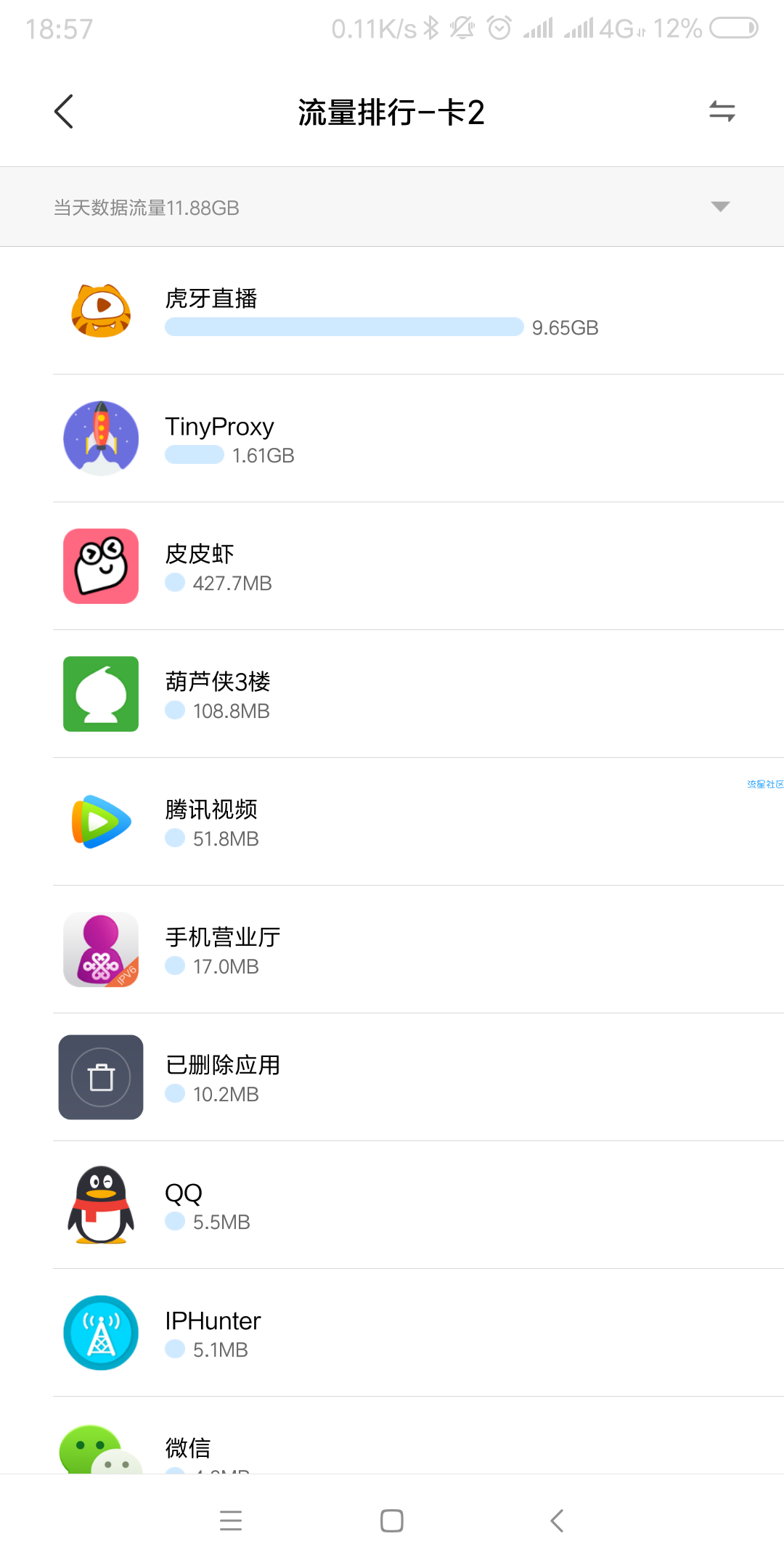784x1568 pixels.
Task: Go back from the 流量排行-卡2 page
Action: coord(64,112)
